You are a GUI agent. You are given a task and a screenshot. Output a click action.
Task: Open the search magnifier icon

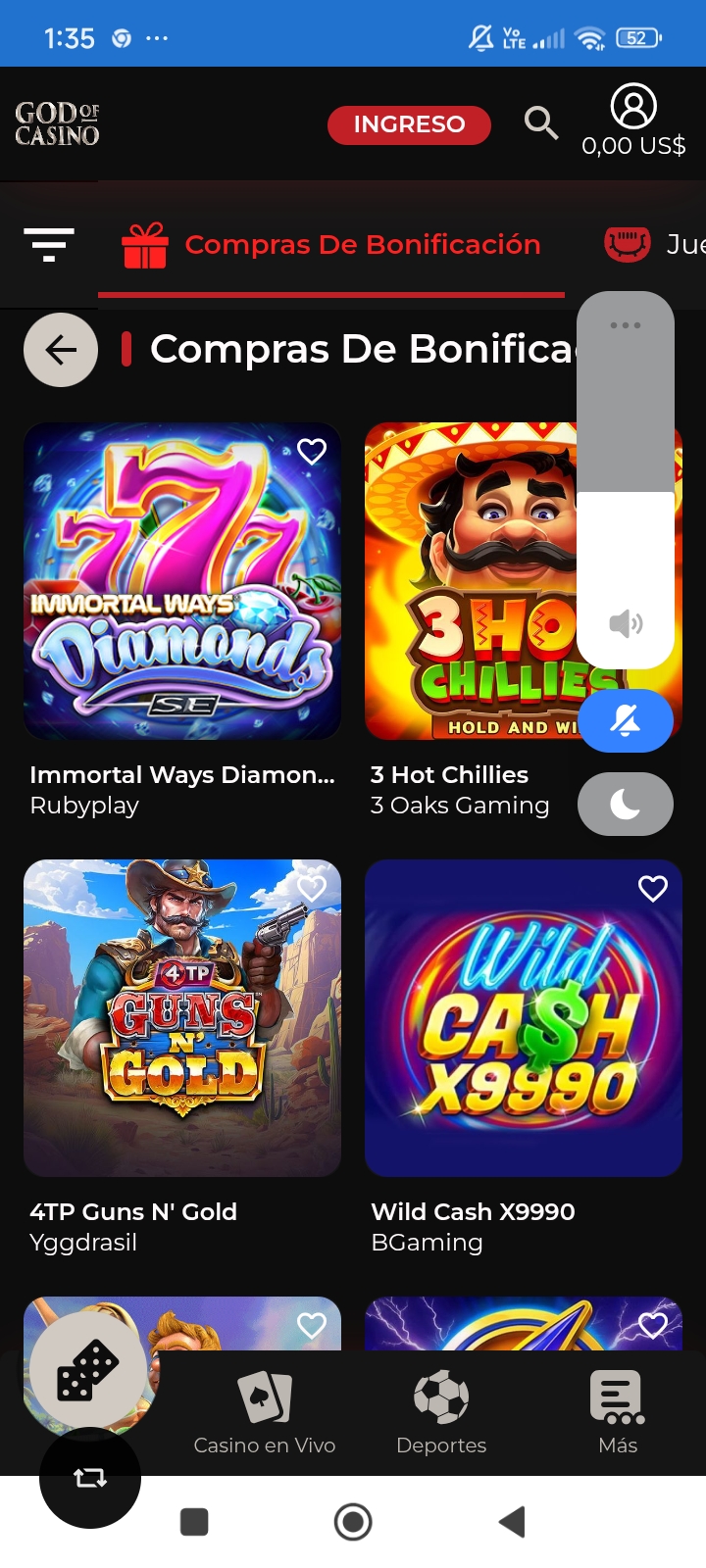tap(540, 123)
